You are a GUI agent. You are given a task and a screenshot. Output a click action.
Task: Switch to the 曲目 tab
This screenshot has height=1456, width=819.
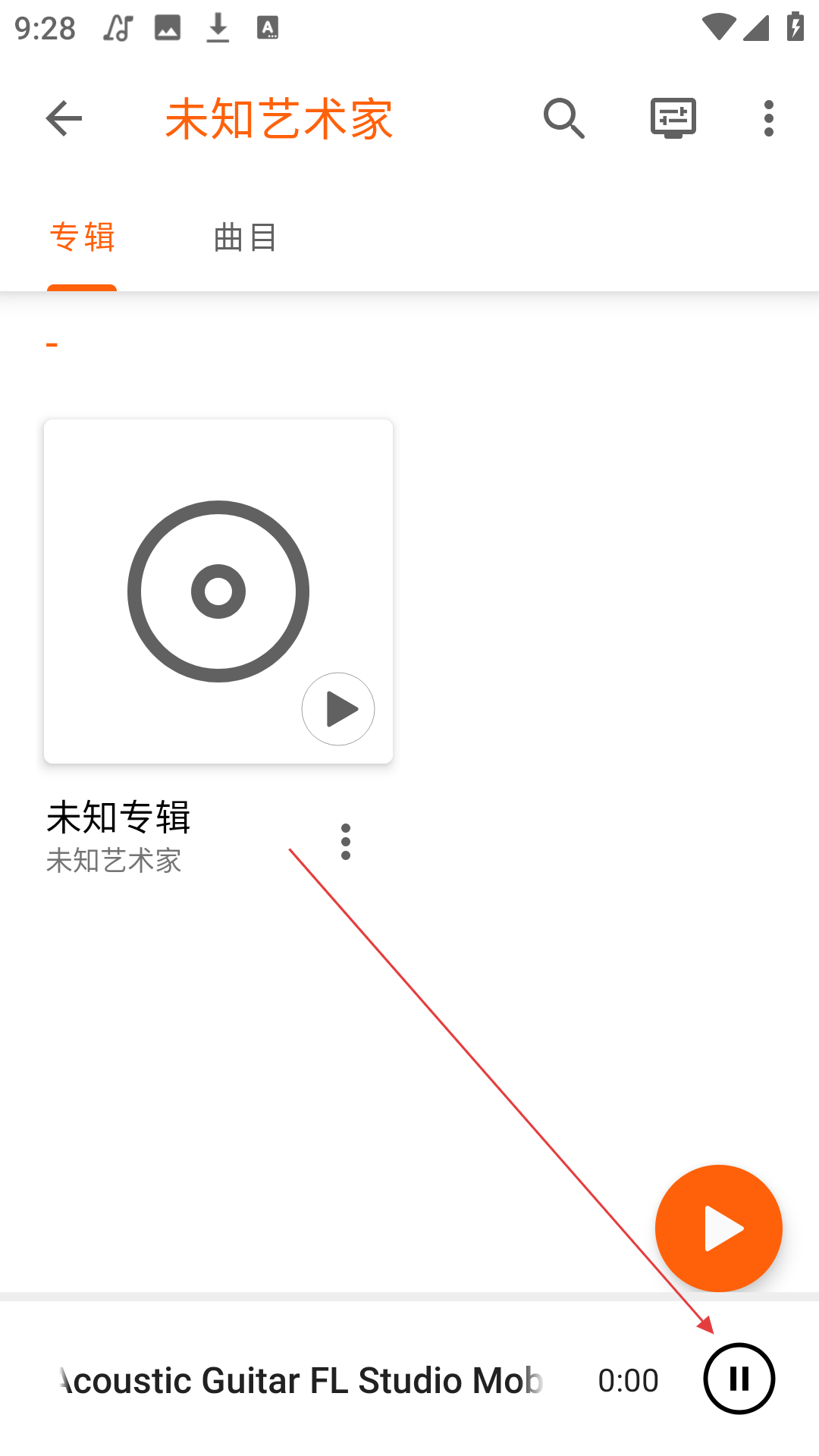pyautogui.click(x=244, y=237)
